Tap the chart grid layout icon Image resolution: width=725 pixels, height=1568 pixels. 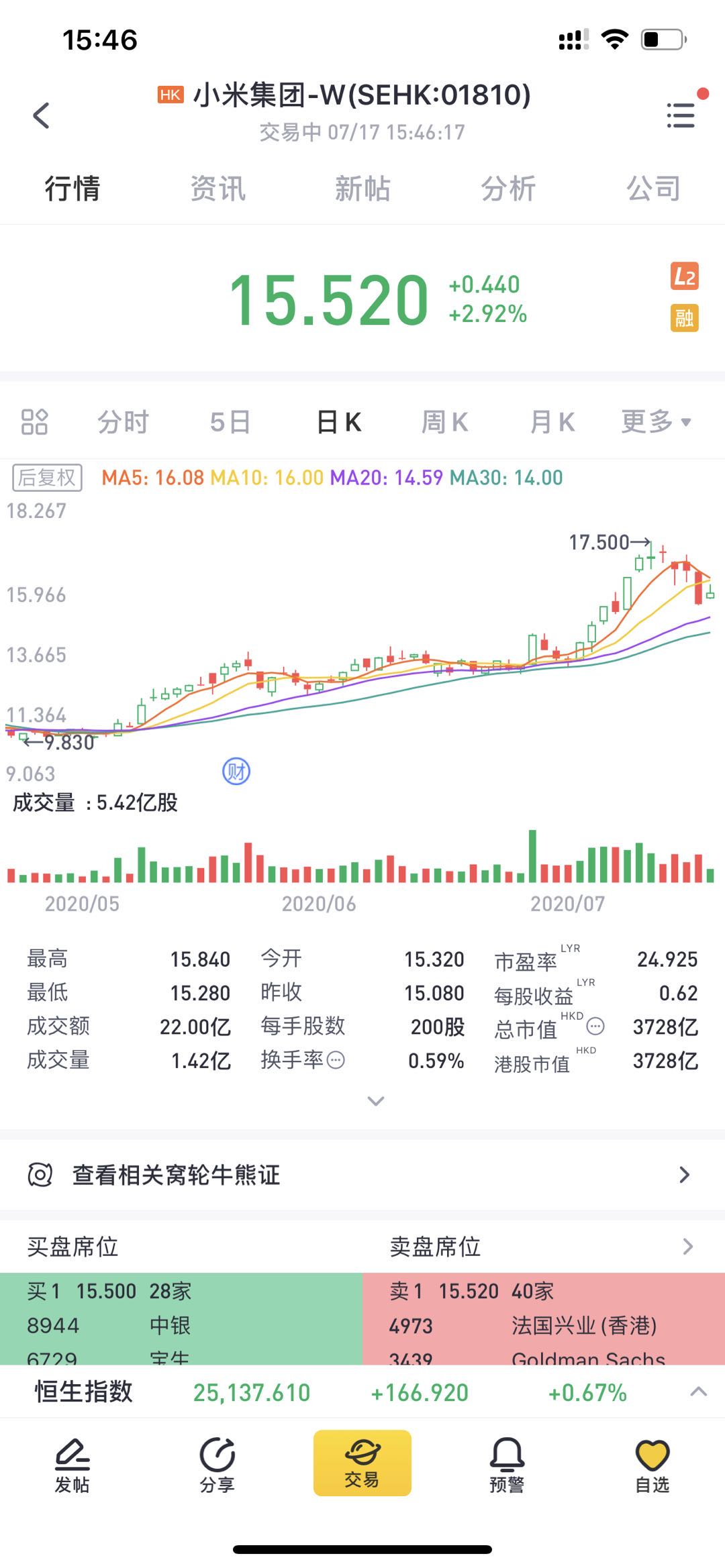[x=34, y=422]
